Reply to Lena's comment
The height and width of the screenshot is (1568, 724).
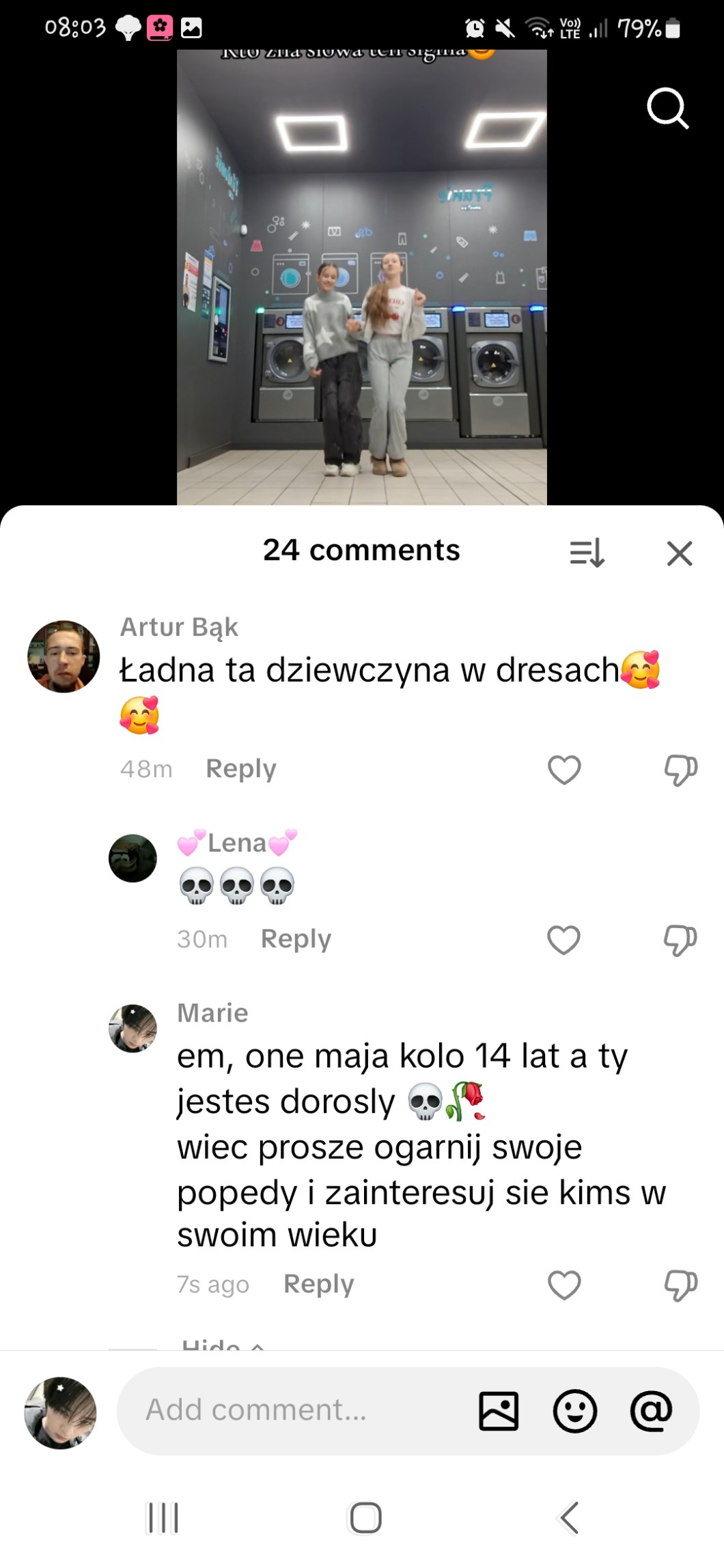coord(296,939)
